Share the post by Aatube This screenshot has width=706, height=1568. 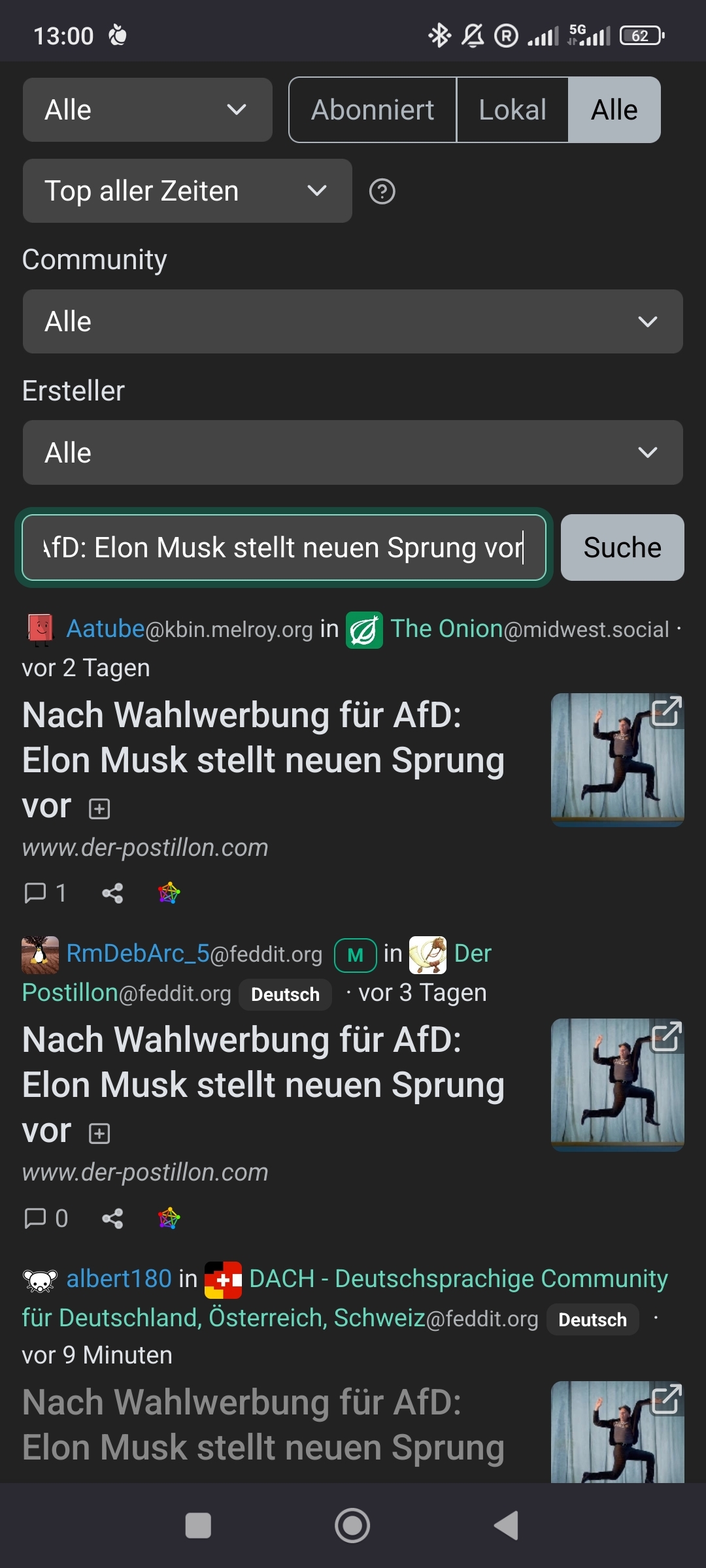[112, 893]
